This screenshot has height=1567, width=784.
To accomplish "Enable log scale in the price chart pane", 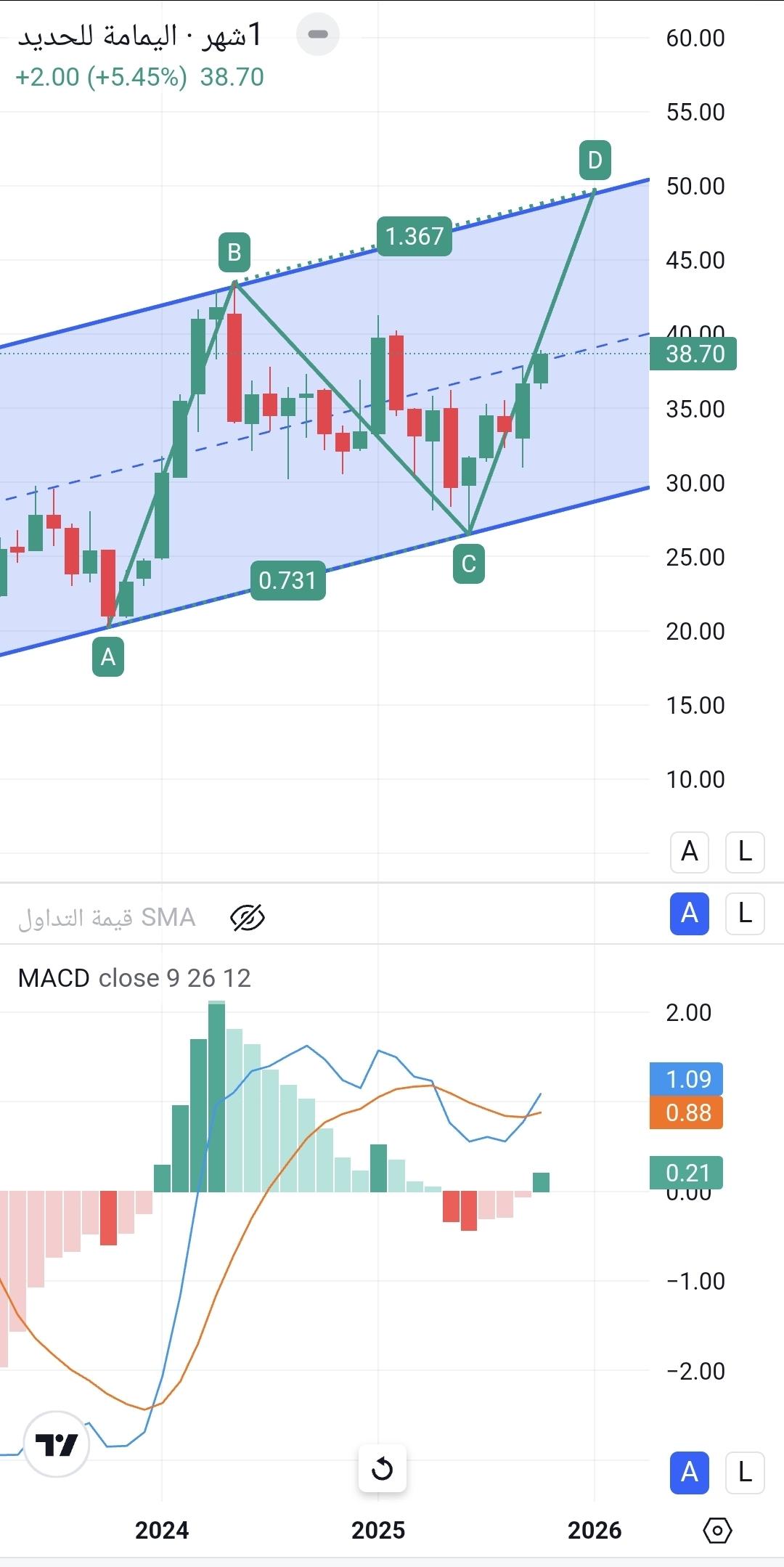I will (745, 851).
